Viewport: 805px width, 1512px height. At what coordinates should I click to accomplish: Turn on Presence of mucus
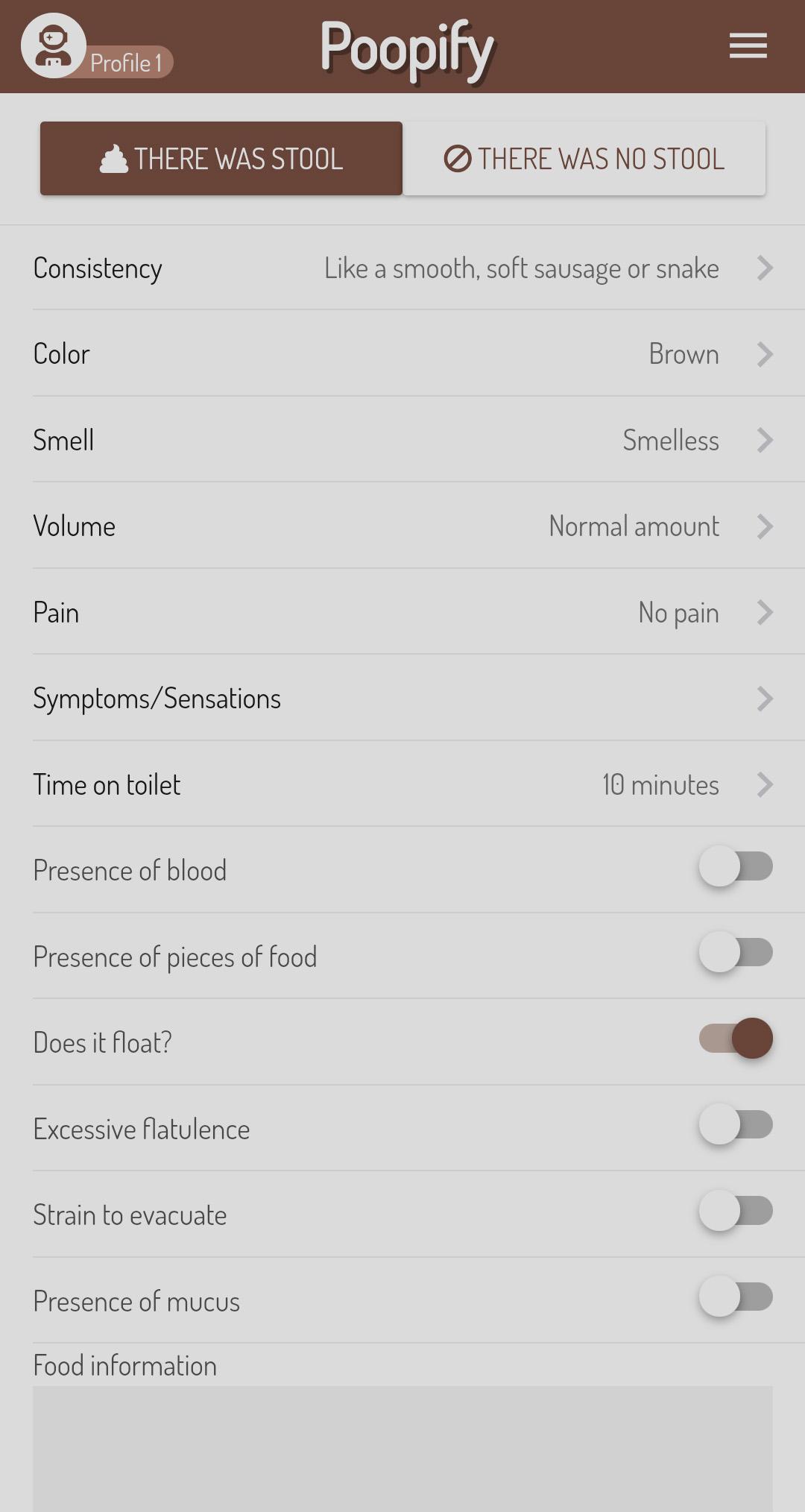[x=736, y=1297]
